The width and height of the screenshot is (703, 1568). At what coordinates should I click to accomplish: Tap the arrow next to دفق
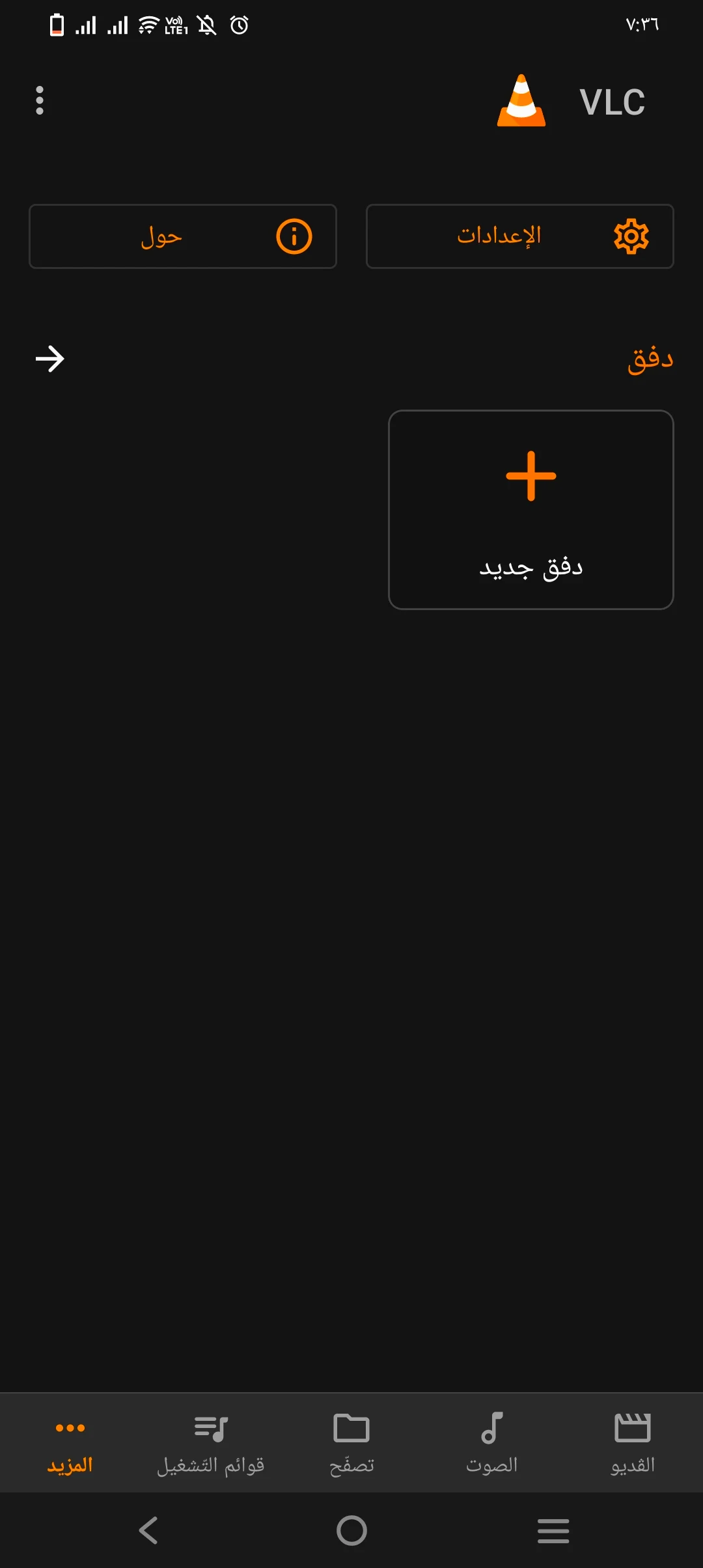coord(50,359)
